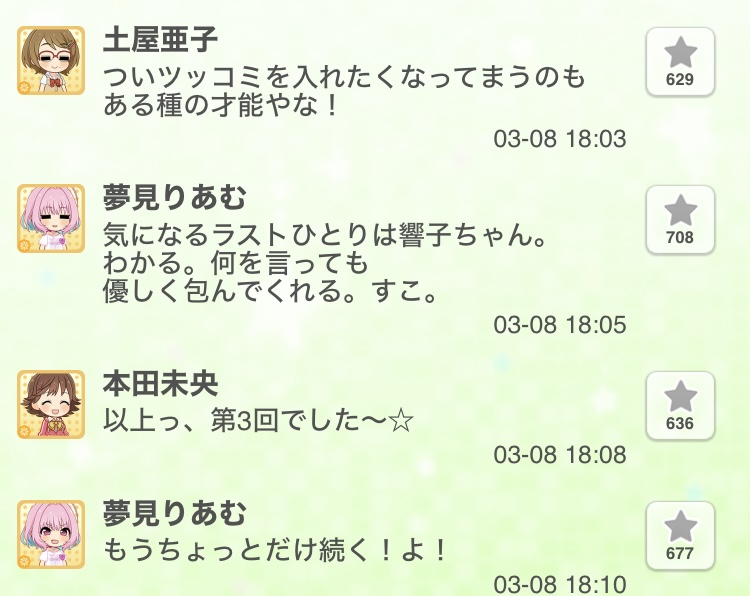
Task: Star 夢見りあむ's message with 677 stars
Action: pyautogui.click(x=680, y=535)
